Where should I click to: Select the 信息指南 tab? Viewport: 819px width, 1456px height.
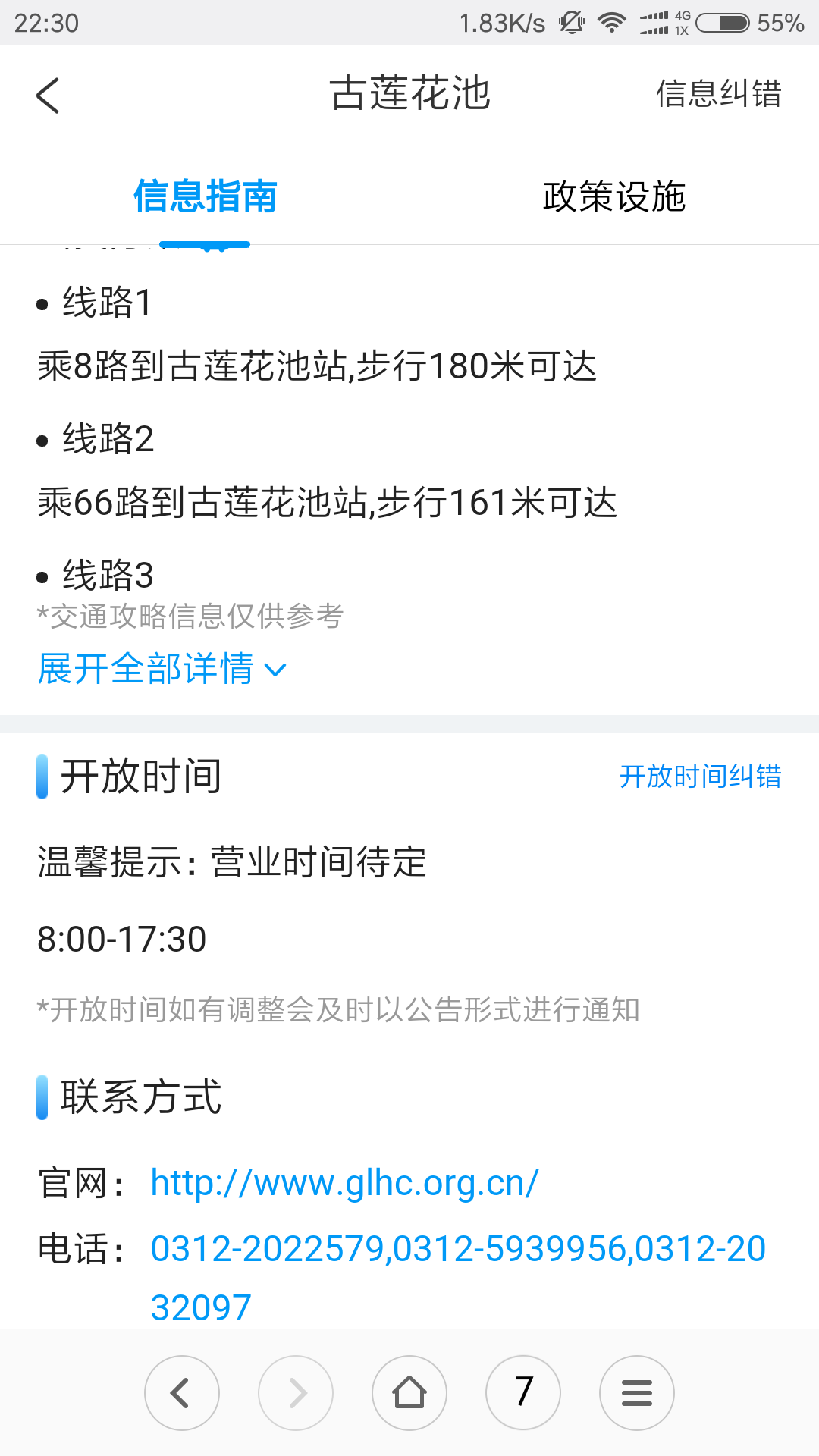tap(205, 197)
